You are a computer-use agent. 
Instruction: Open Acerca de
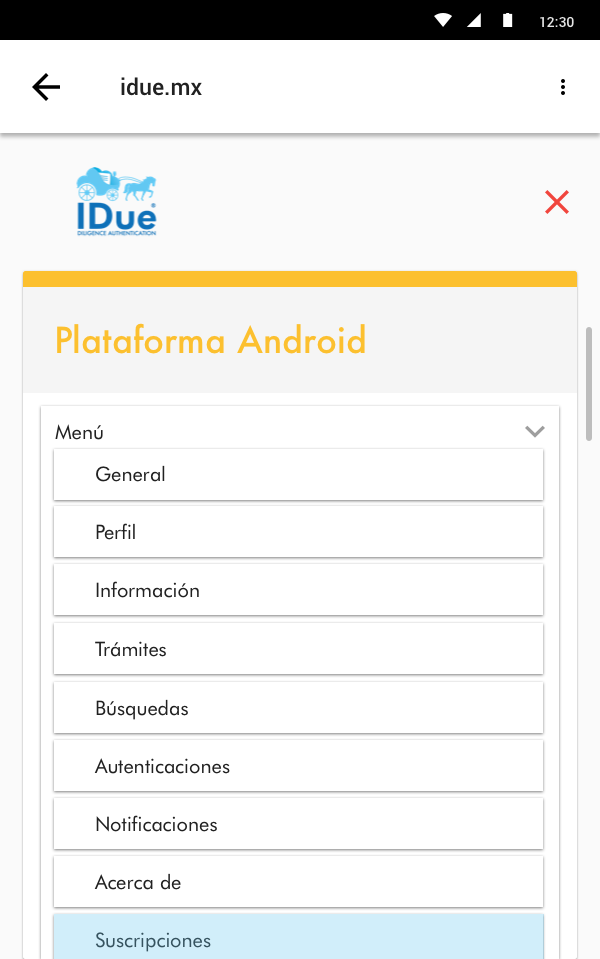[298, 882]
